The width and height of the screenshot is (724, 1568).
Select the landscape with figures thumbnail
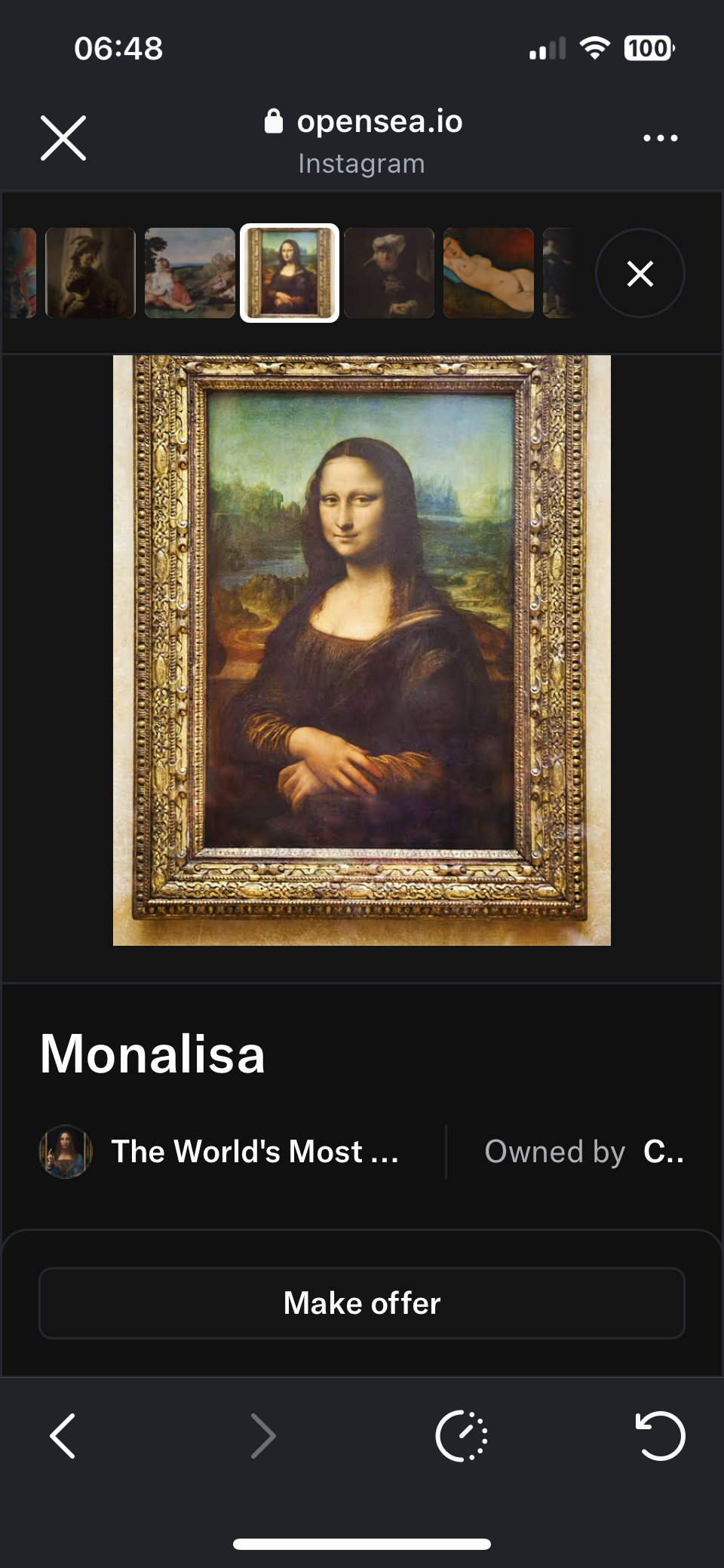190,273
